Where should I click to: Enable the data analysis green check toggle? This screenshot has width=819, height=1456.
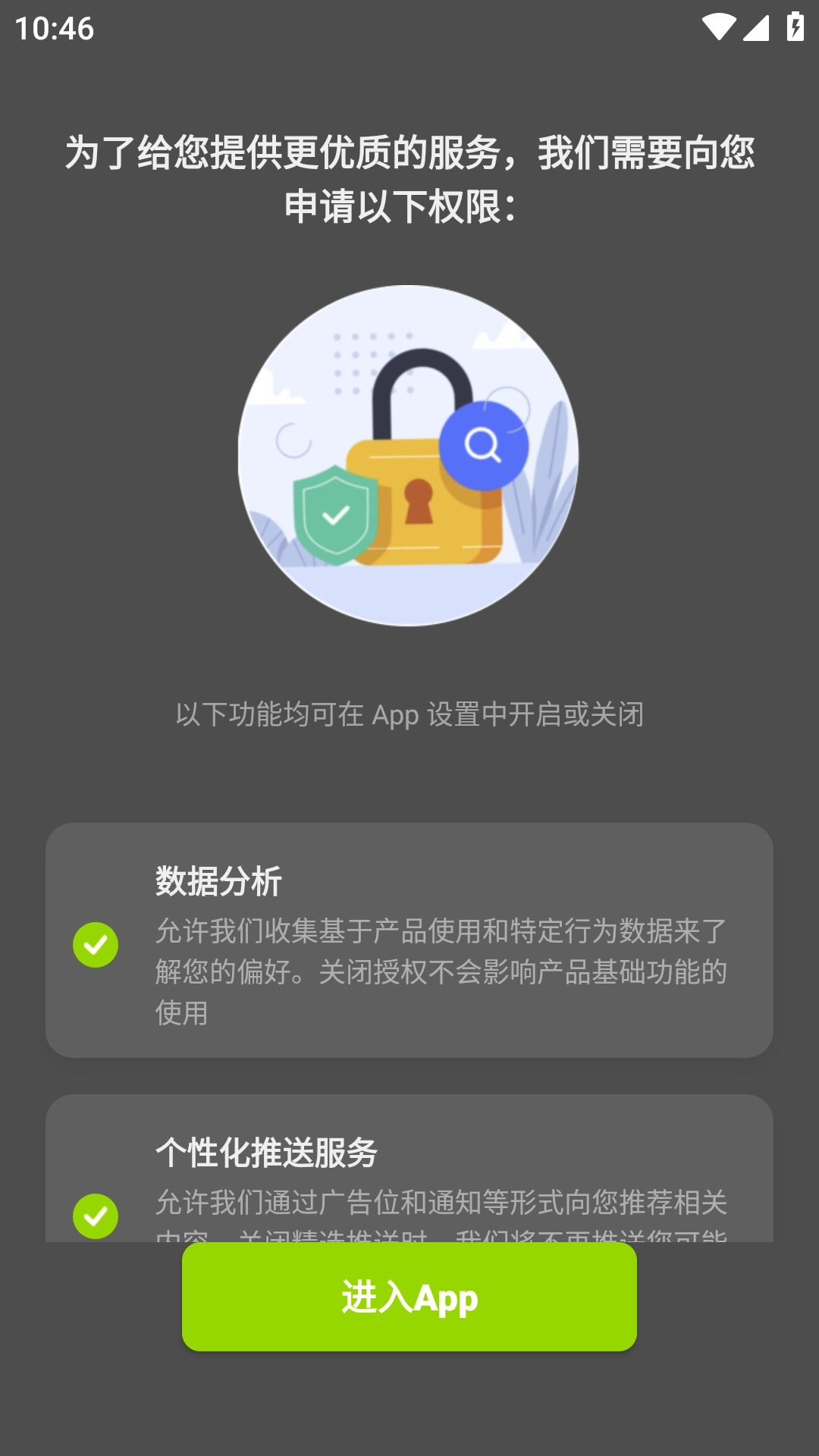pos(96,944)
